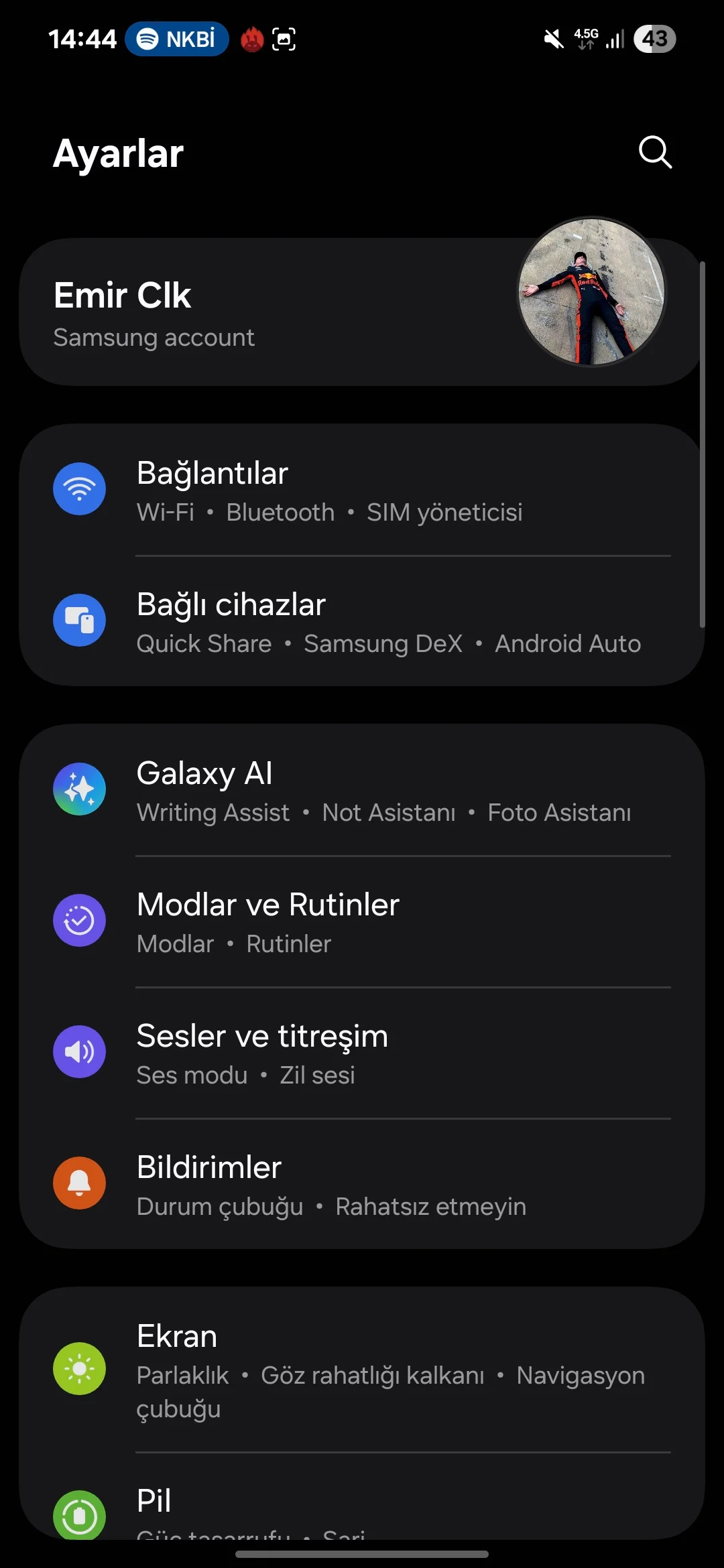Open Galaxy AI settings
This screenshot has height=1568, width=724.
point(362,790)
